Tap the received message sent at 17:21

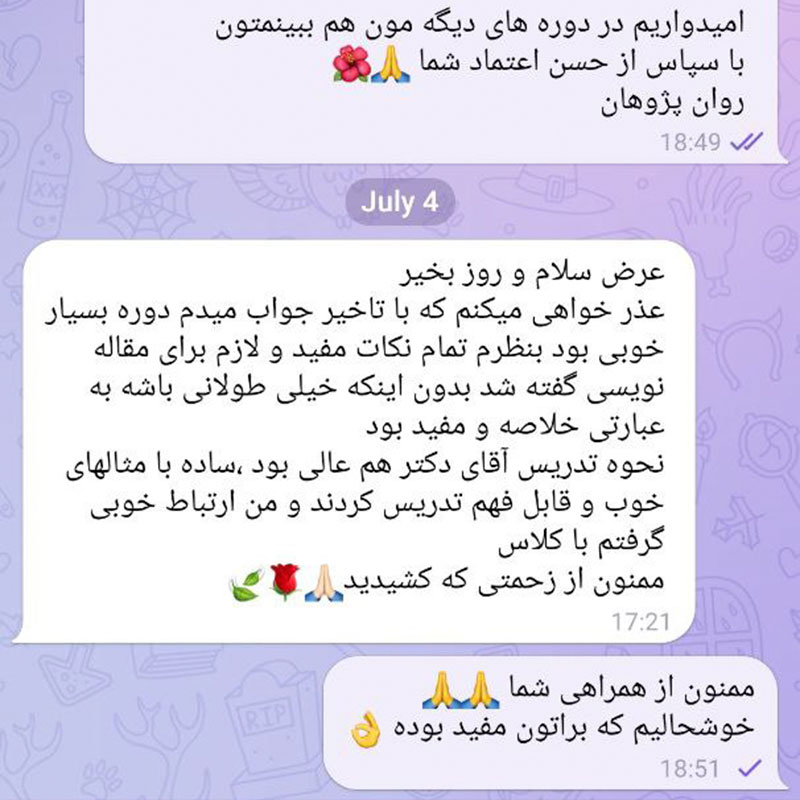[x=355, y=441]
